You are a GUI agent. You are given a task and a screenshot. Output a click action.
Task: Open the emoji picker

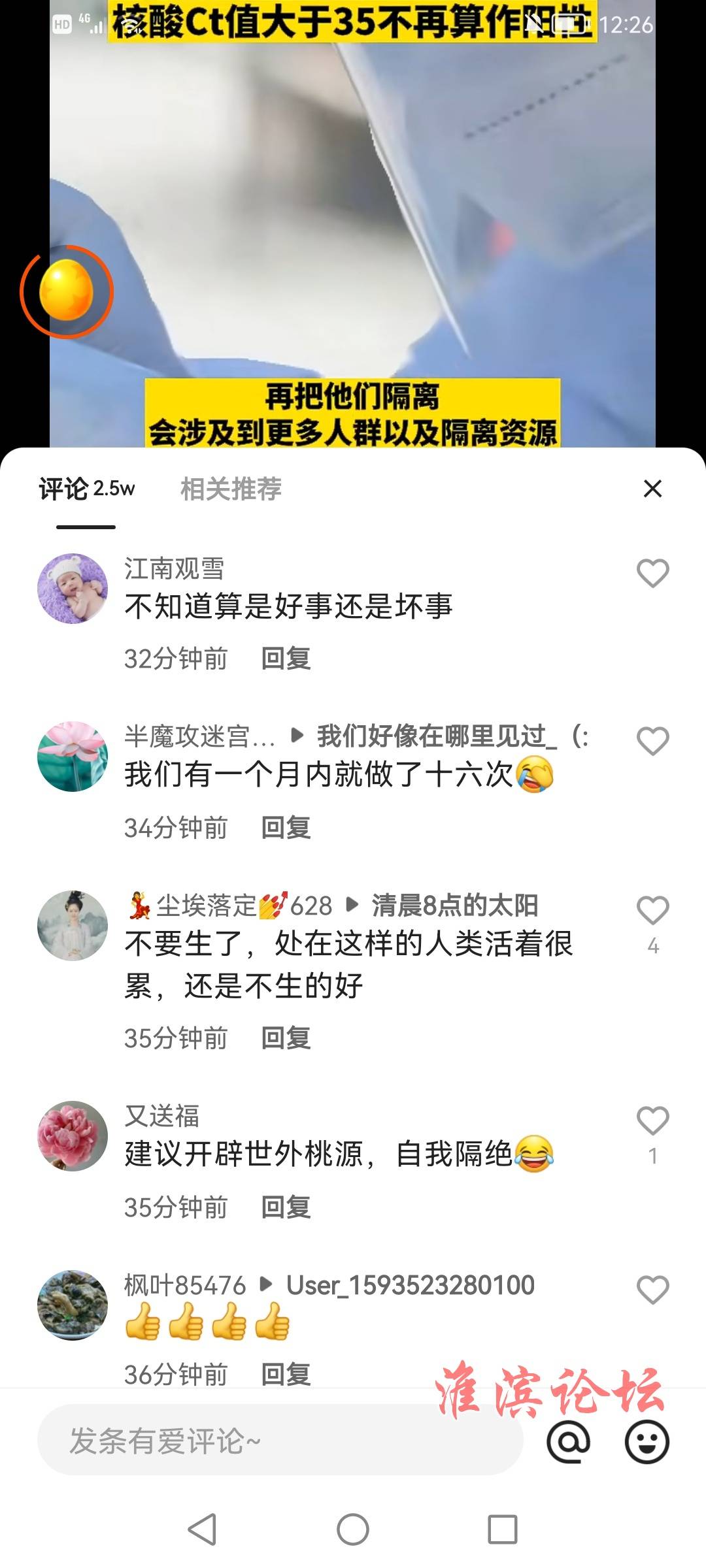[647, 1441]
